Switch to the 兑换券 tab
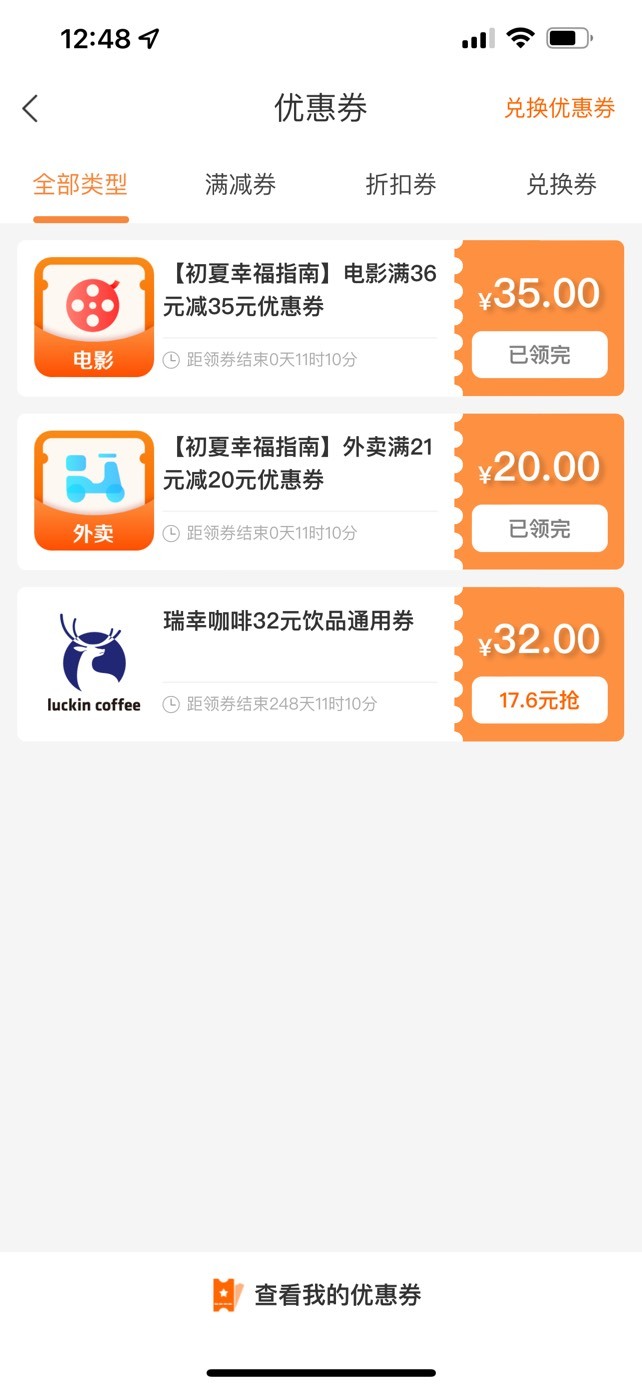This screenshot has height=1389, width=642. point(561,184)
